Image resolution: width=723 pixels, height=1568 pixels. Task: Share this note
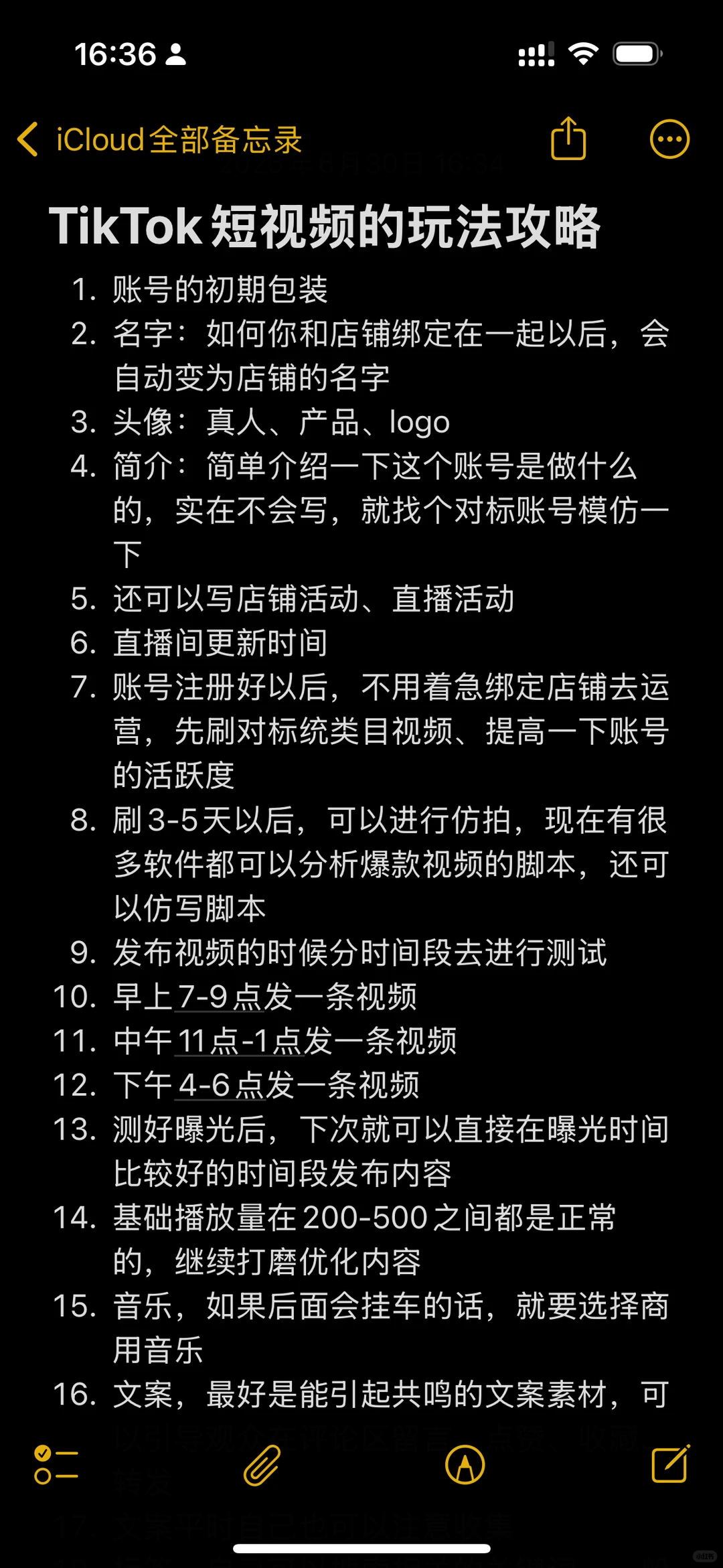568,139
